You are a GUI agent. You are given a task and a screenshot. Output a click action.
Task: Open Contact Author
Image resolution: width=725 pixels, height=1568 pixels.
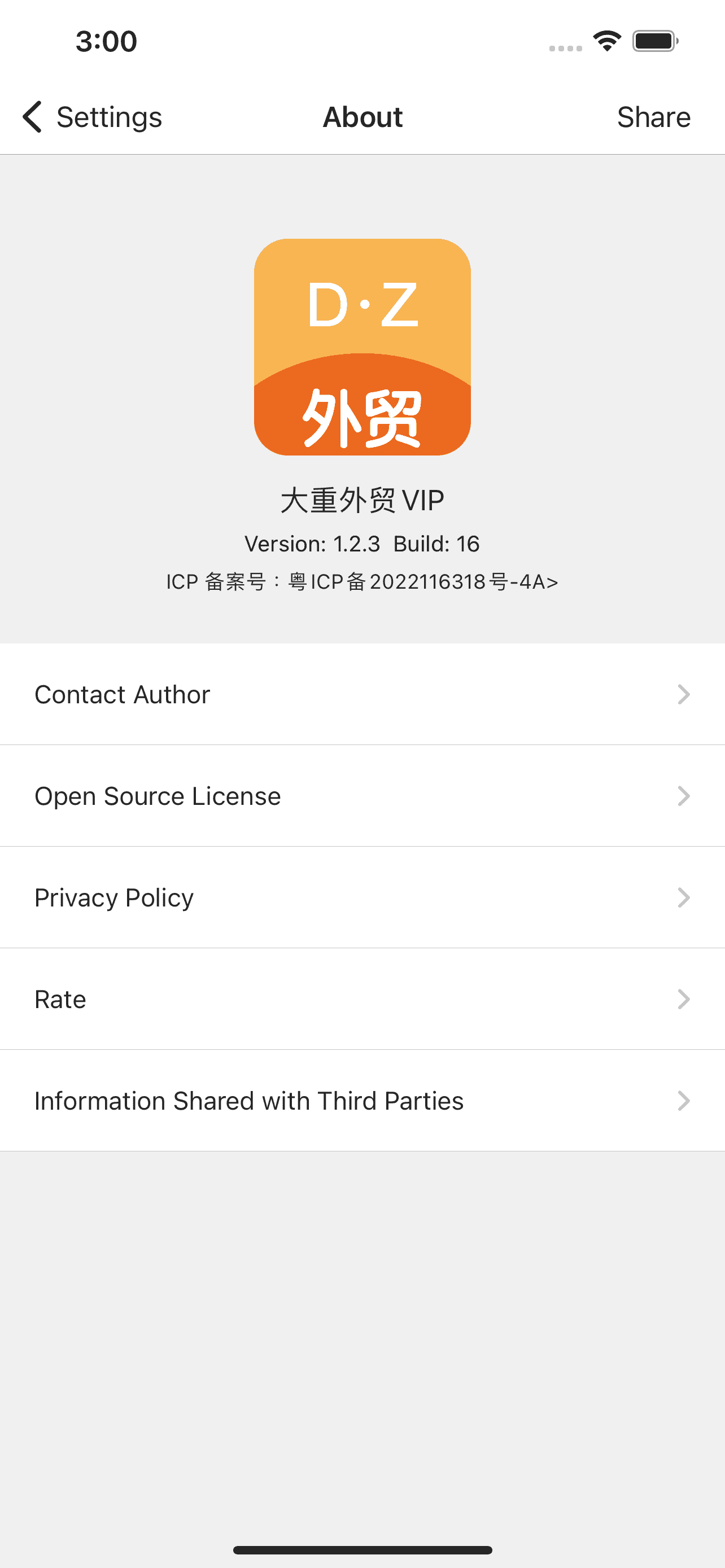(362, 694)
